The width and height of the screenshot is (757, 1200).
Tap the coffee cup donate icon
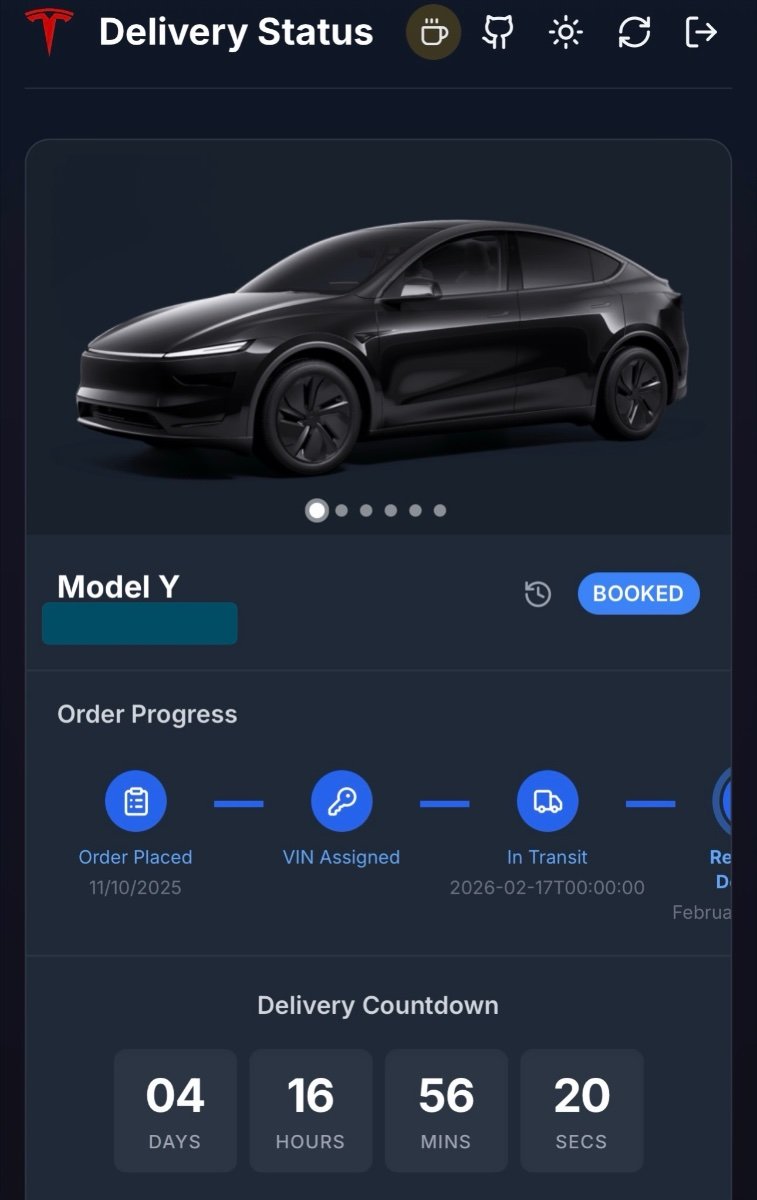433,33
